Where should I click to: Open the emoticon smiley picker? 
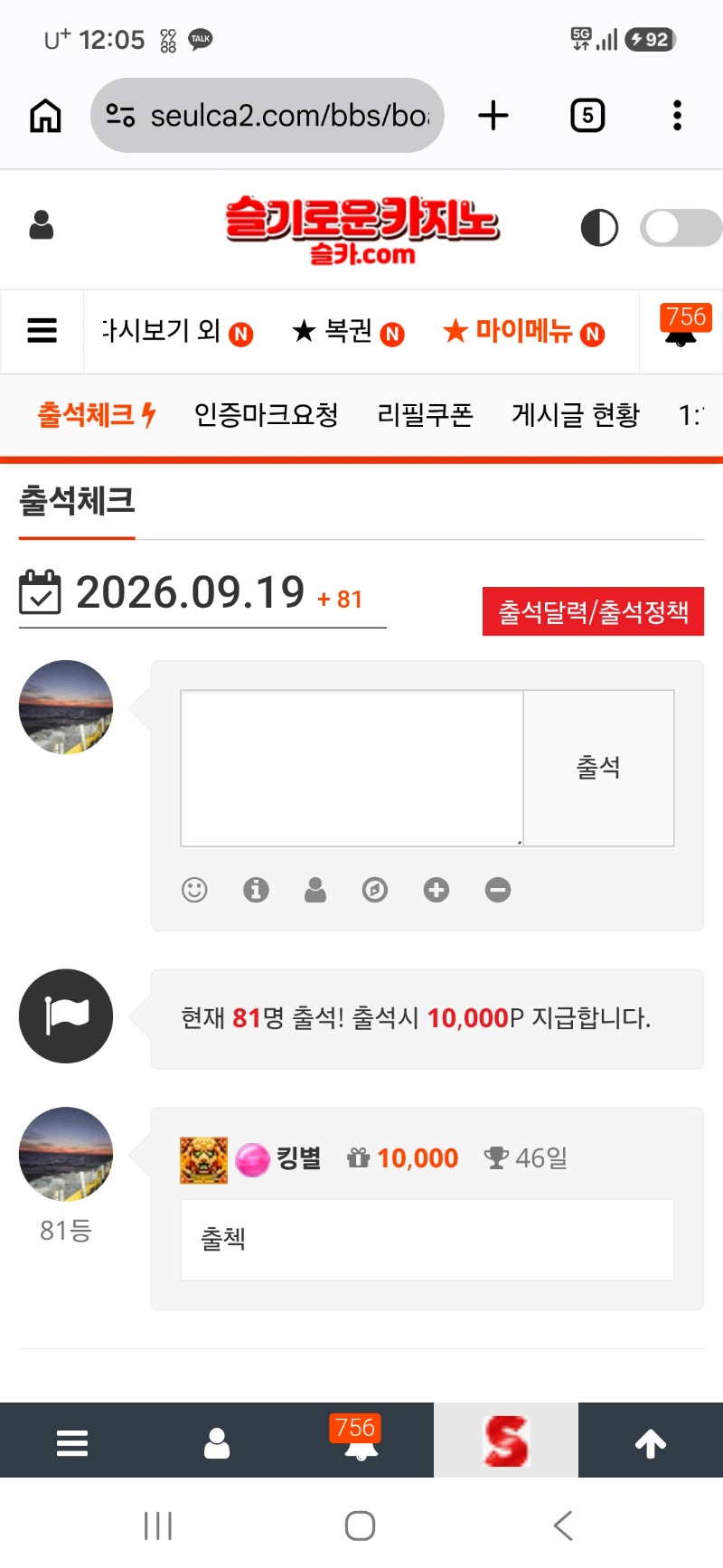click(194, 890)
